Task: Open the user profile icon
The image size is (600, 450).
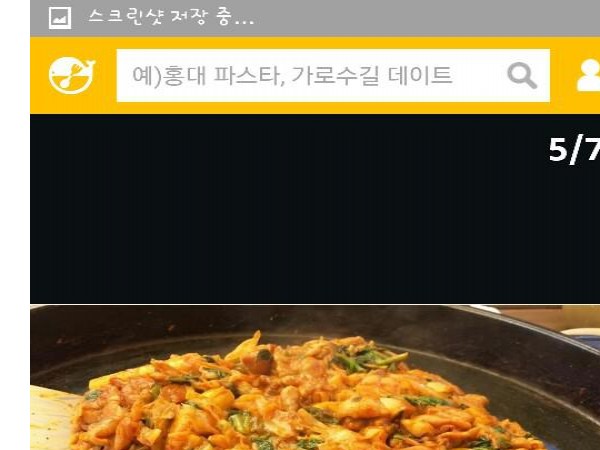Action: click(589, 75)
